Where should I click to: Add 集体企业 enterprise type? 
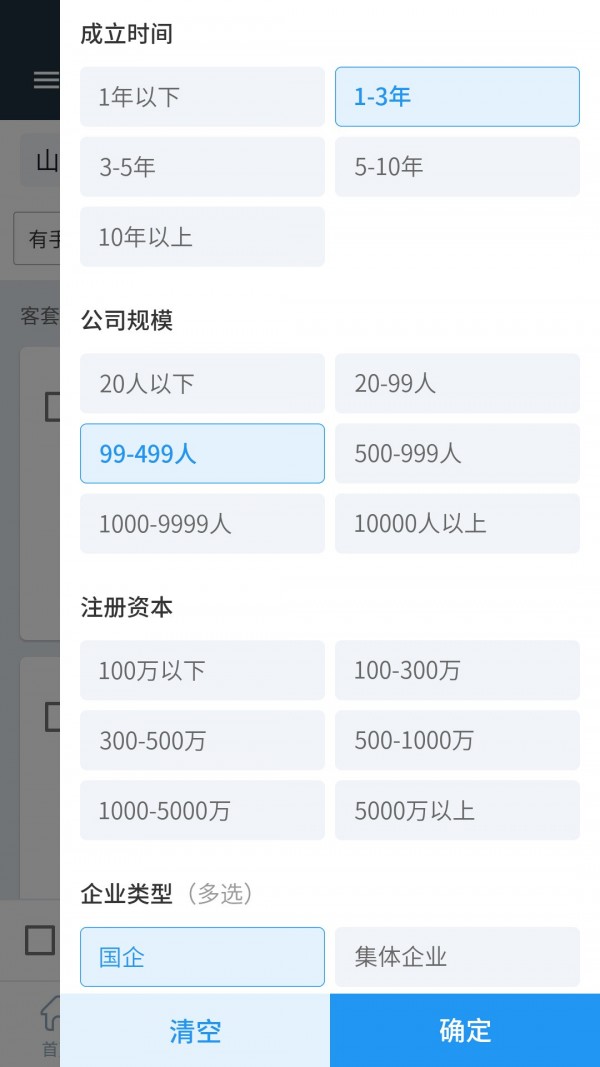point(457,957)
